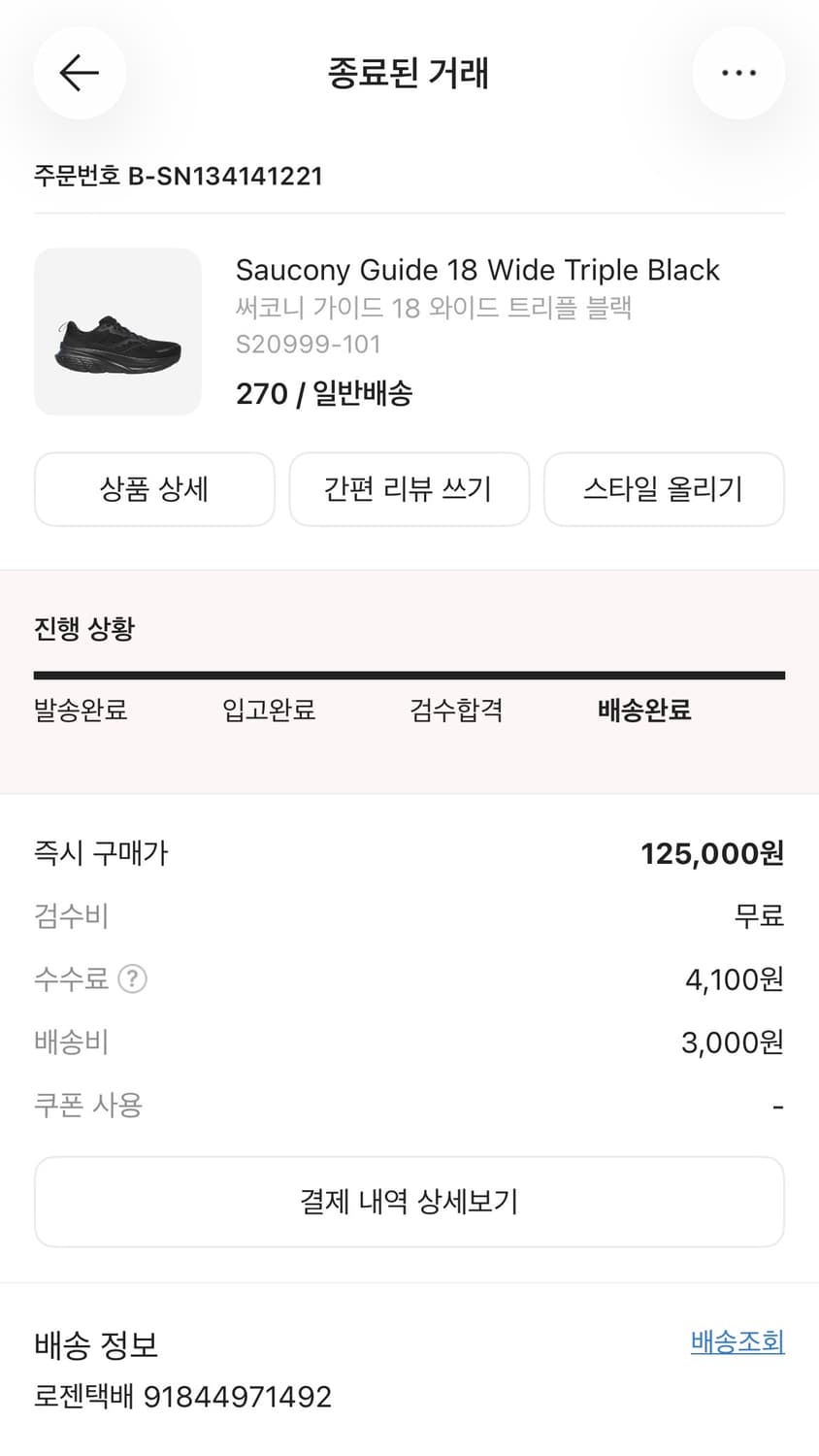Tap the 검수합격 inspection passed step
The height and width of the screenshot is (1456, 819).
[x=456, y=711]
